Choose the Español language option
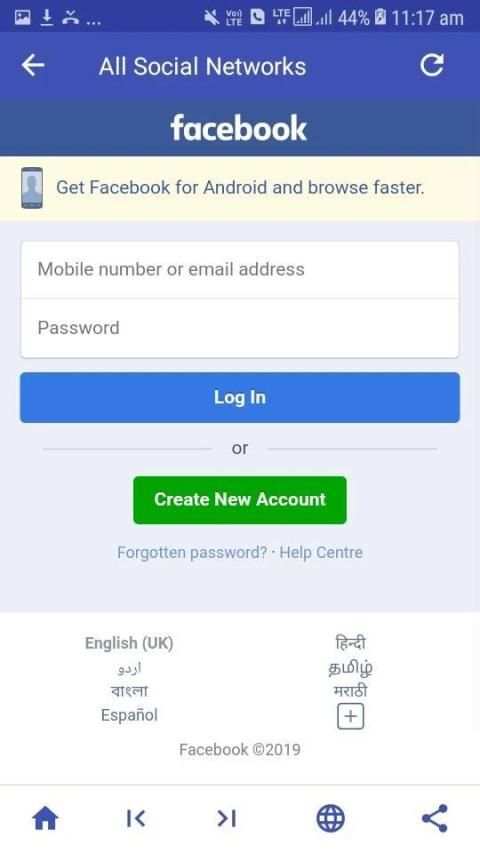Viewport: 480px width, 853px height. [130, 715]
